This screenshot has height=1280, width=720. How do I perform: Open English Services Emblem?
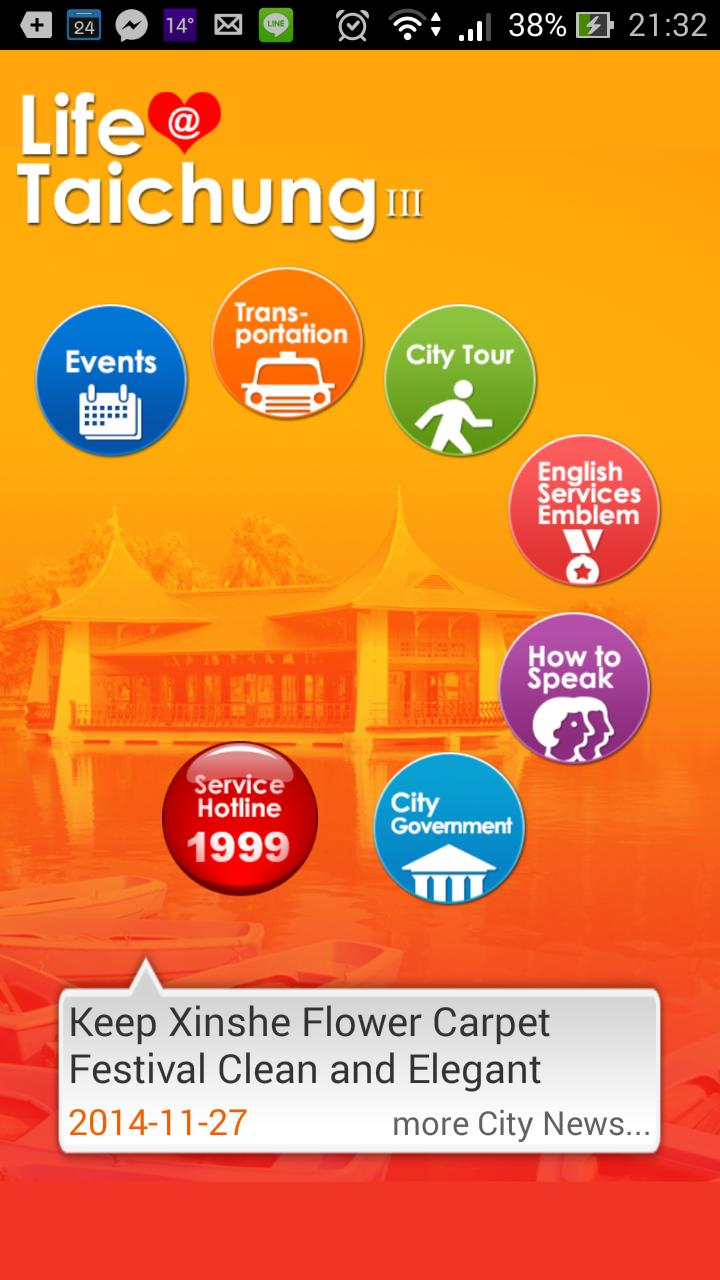tap(584, 510)
